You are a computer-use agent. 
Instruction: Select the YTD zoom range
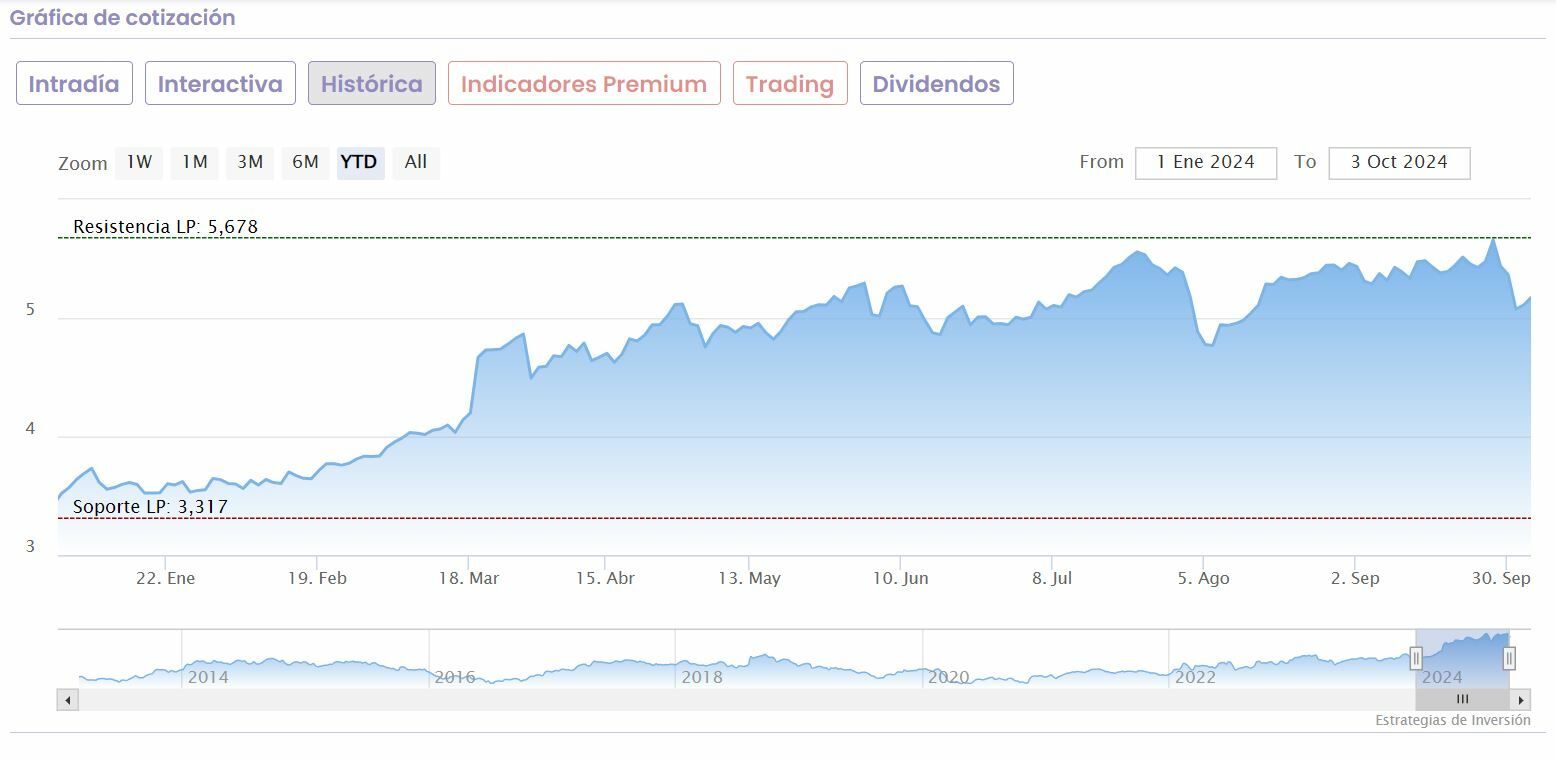tap(360, 162)
